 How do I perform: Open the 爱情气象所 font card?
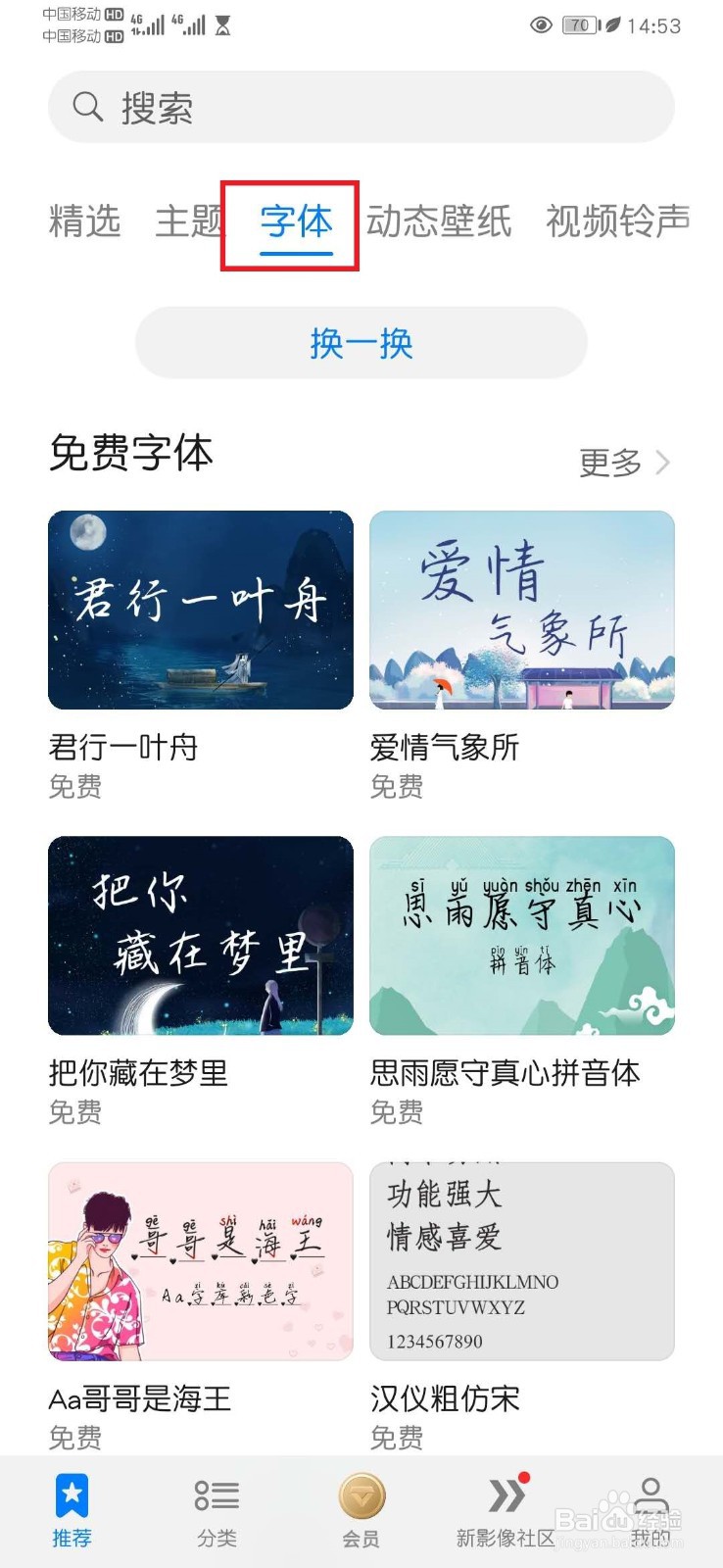(x=521, y=610)
